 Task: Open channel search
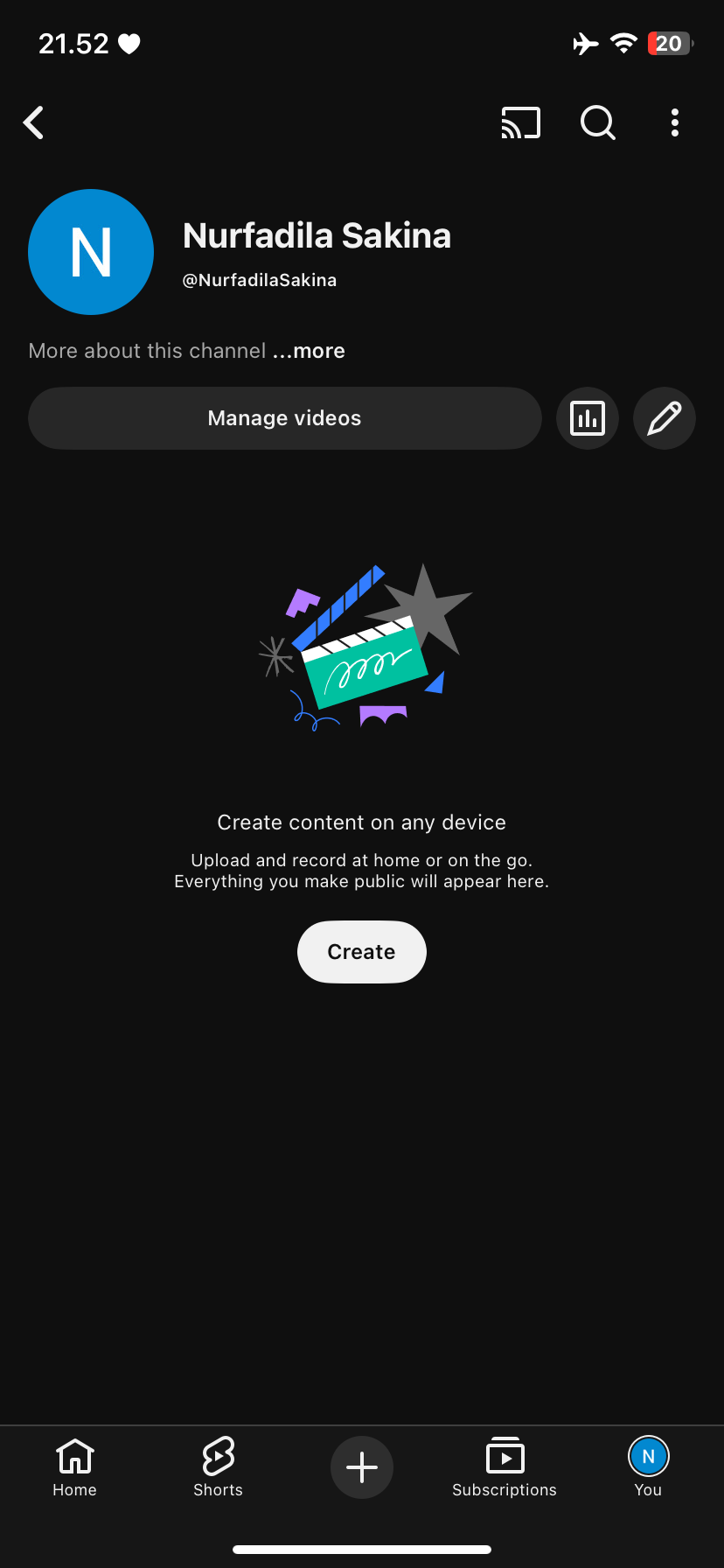[x=598, y=123]
